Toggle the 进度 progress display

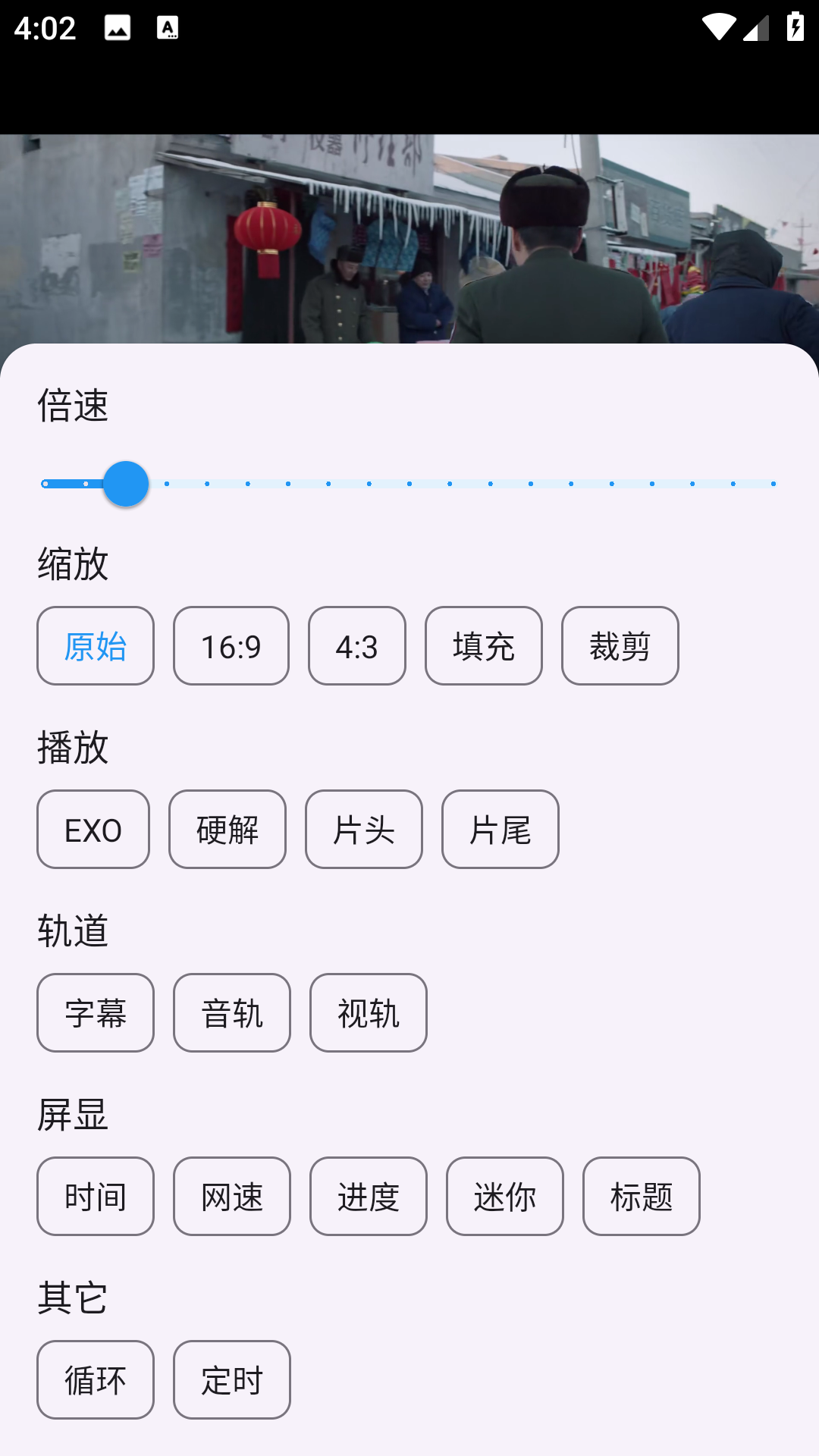point(369,1197)
